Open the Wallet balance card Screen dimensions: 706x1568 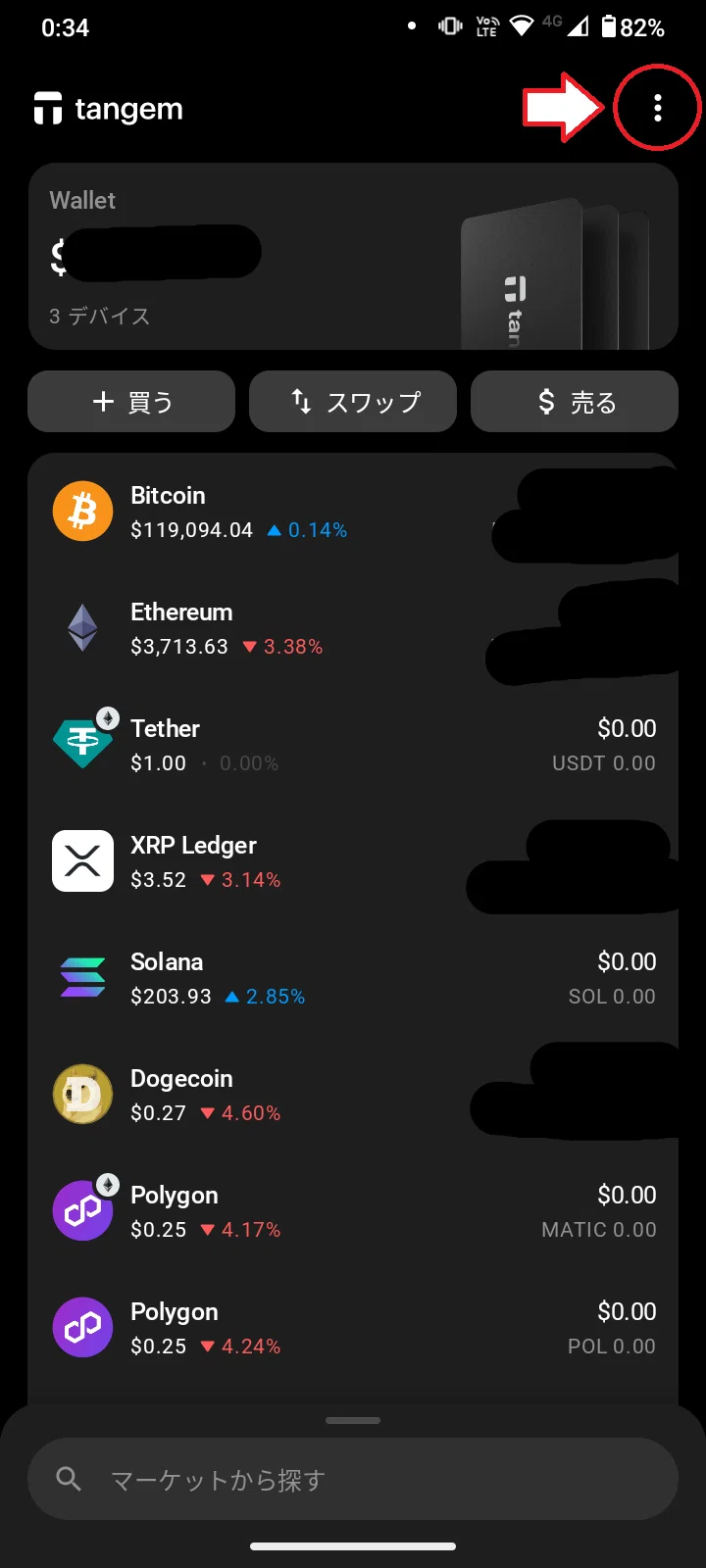coord(353,257)
